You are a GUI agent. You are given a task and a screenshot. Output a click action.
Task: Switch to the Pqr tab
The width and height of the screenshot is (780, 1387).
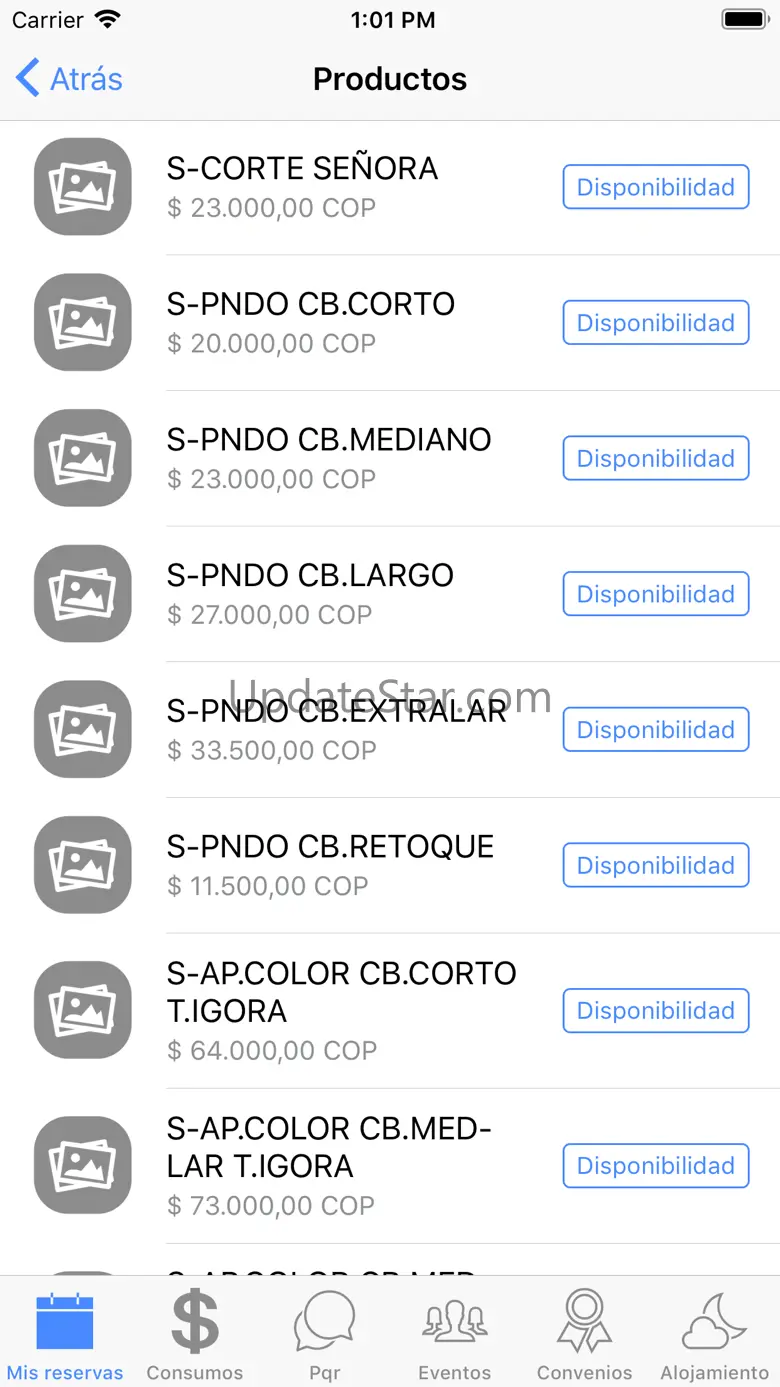pos(325,1334)
